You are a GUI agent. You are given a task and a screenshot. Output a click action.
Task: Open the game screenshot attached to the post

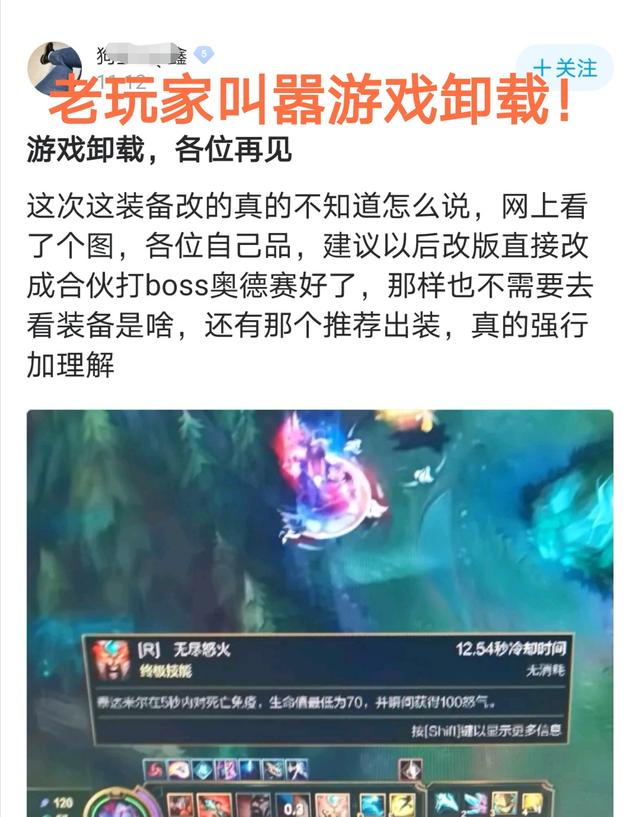tap(320, 610)
